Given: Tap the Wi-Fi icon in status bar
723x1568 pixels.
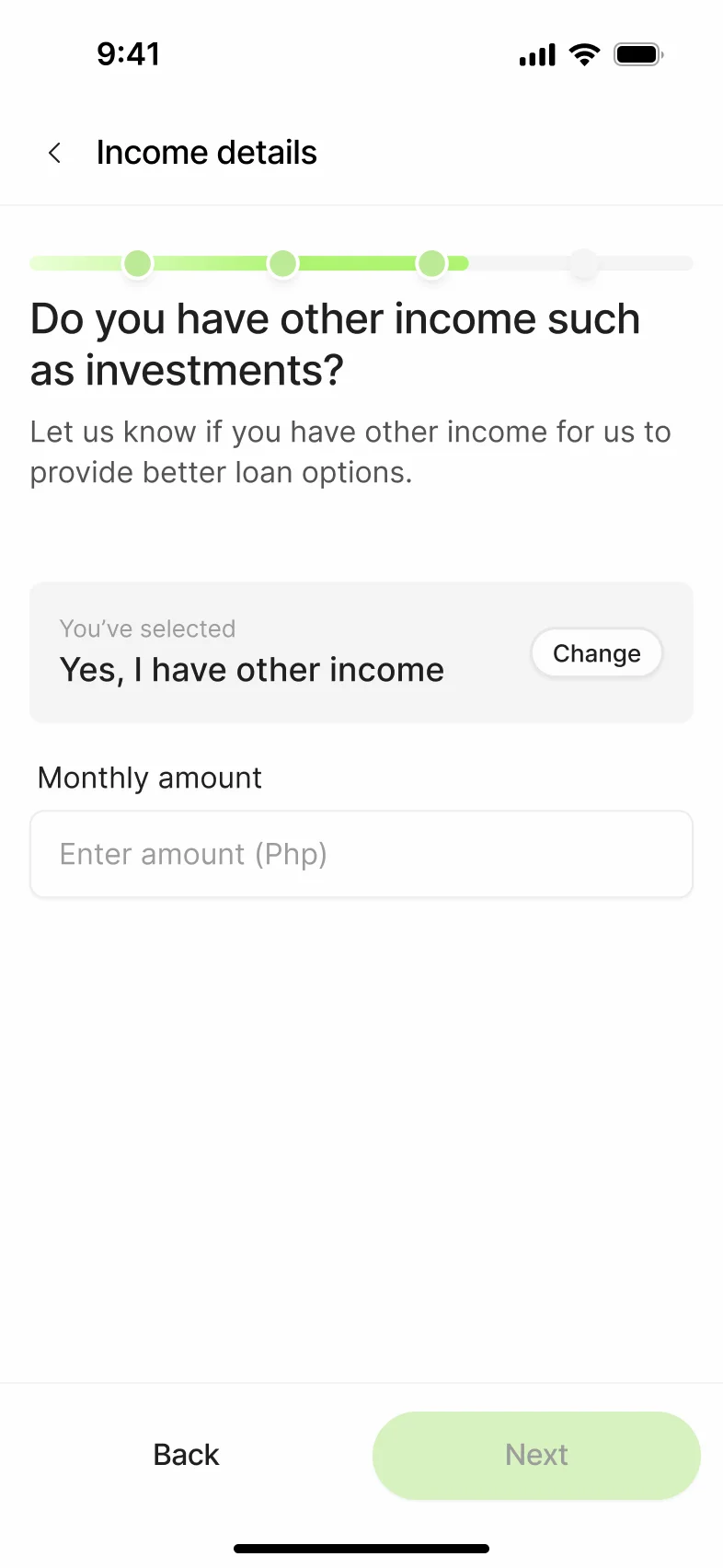Looking at the screenshot, I should [584, 54].
